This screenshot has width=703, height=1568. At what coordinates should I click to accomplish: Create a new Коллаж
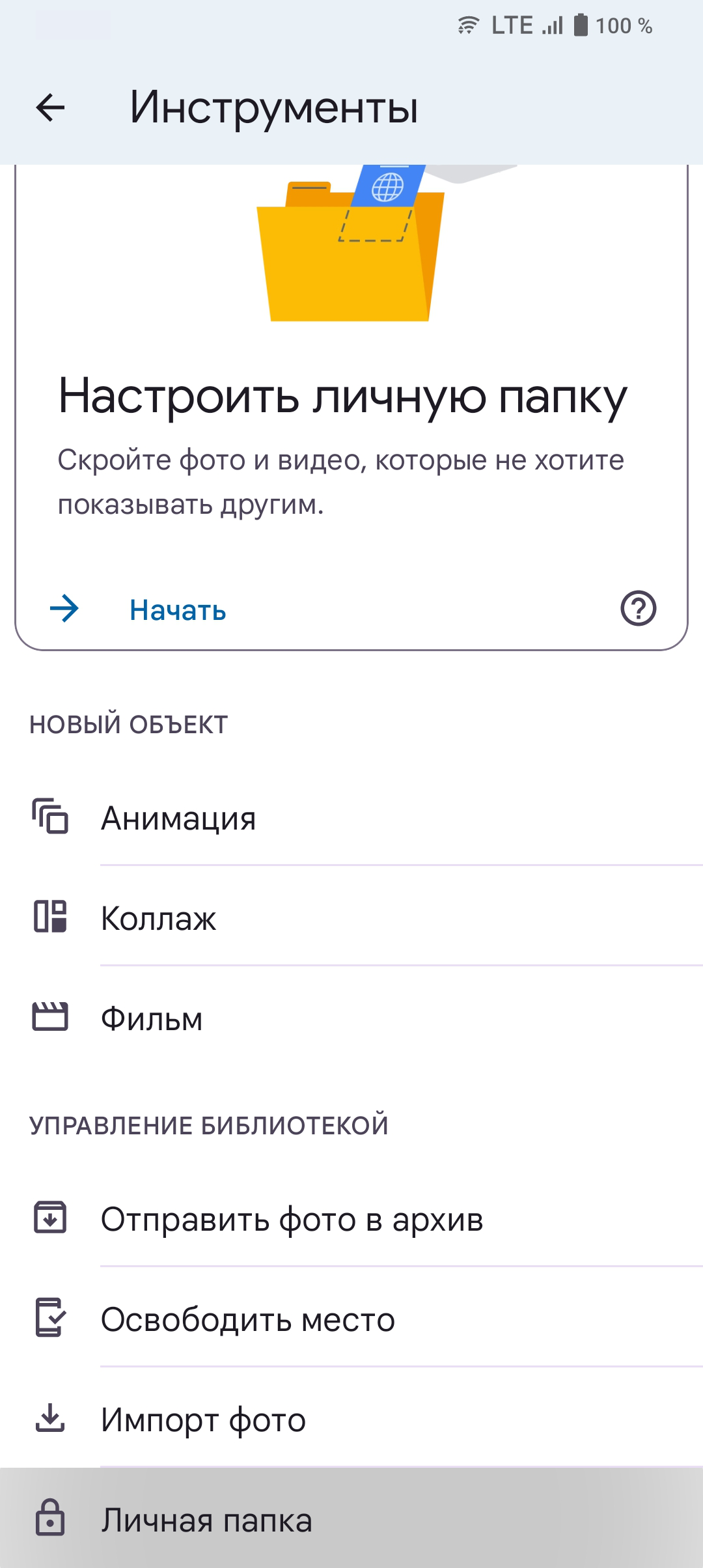(158, 919)
